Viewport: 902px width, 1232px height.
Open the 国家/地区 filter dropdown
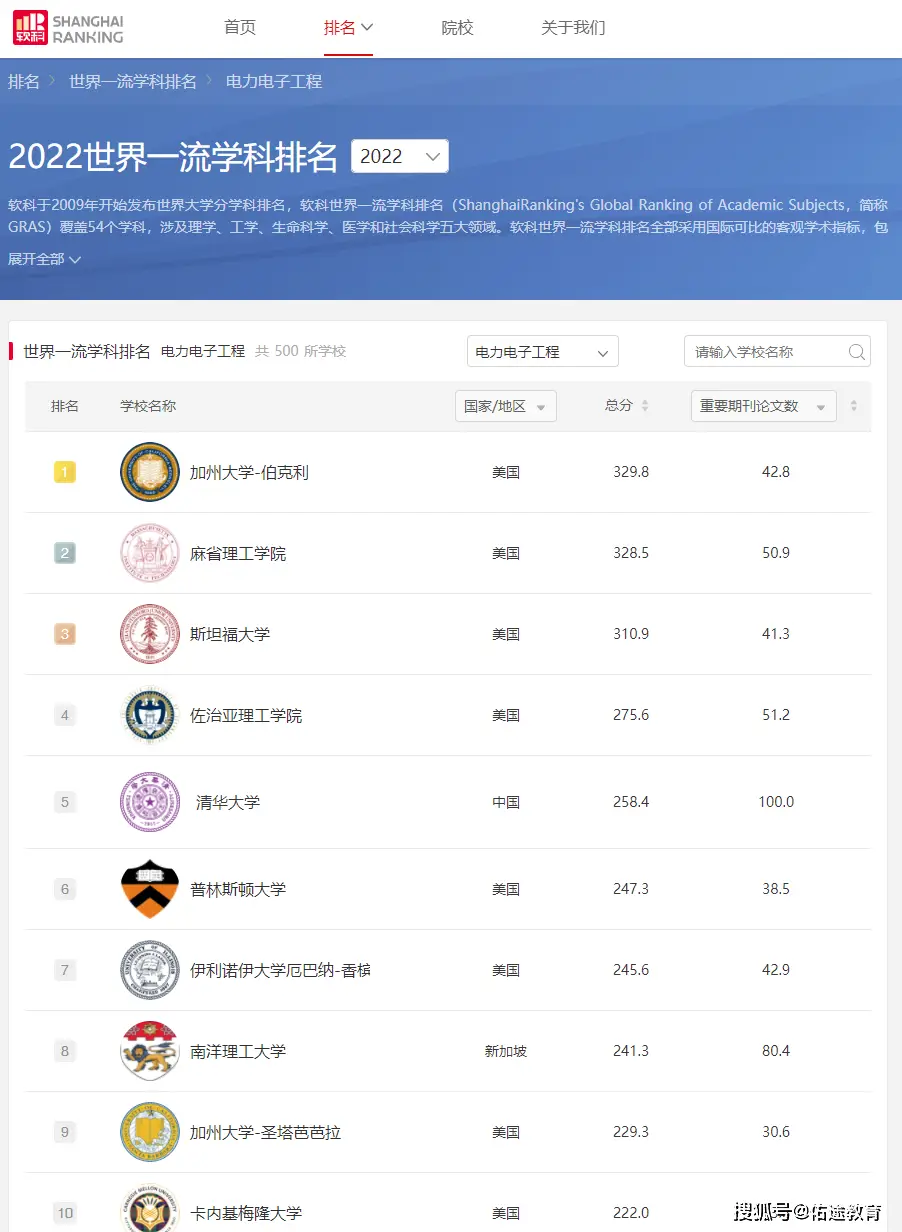(x=505, y=406)
